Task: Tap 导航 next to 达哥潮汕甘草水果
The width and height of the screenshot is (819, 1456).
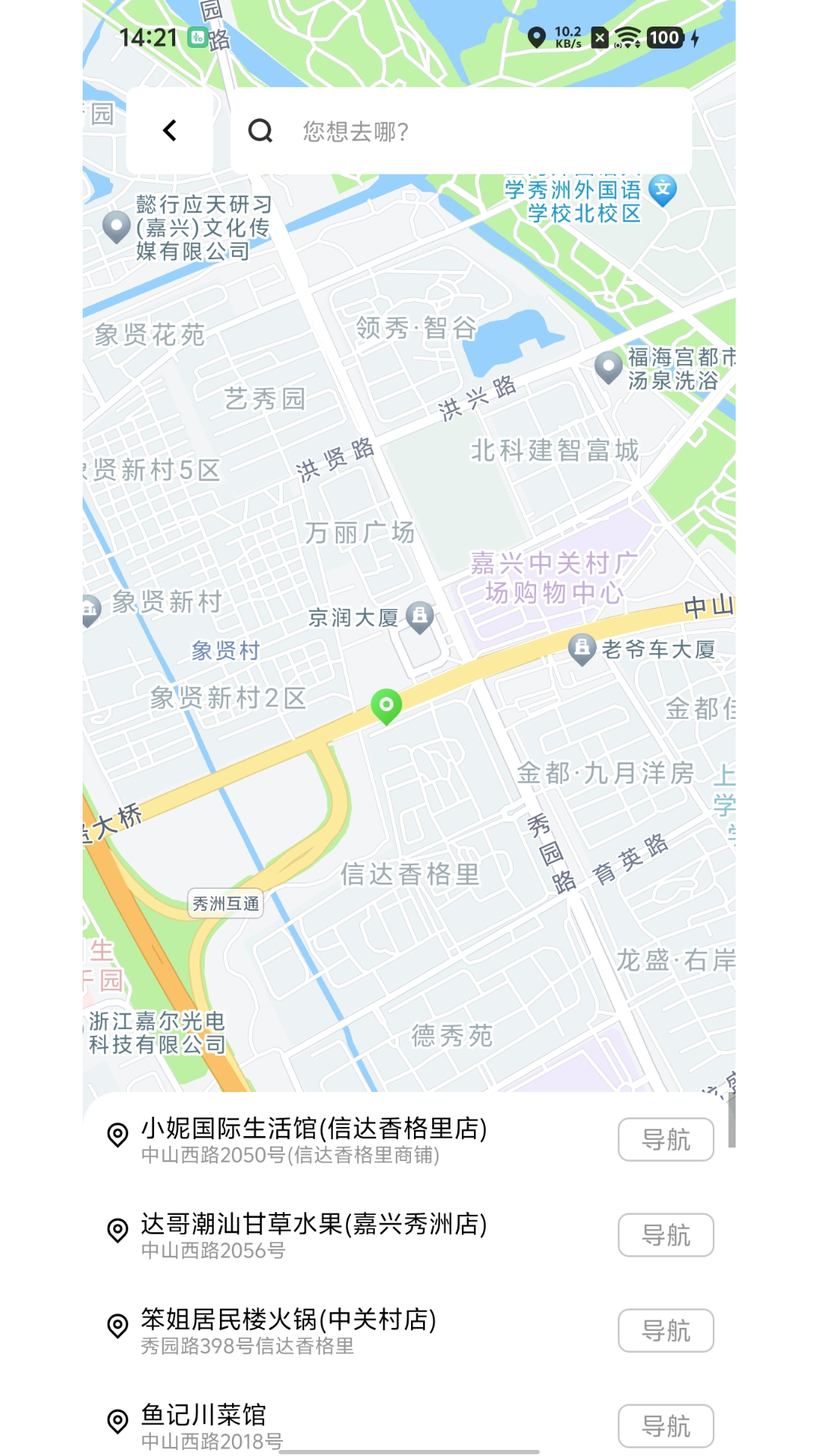Action: coord(666,1235)
